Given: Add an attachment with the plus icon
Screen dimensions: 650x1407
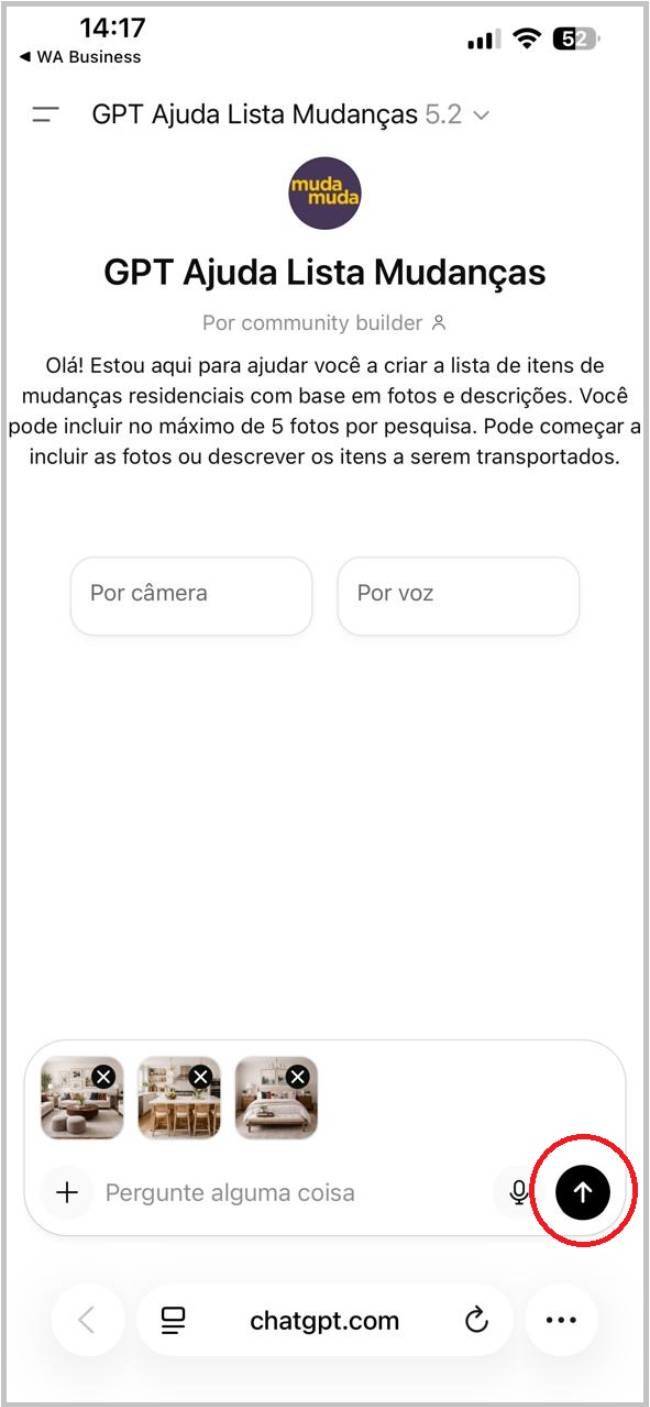Looking at the screenshot, I should pos(67,1192).
